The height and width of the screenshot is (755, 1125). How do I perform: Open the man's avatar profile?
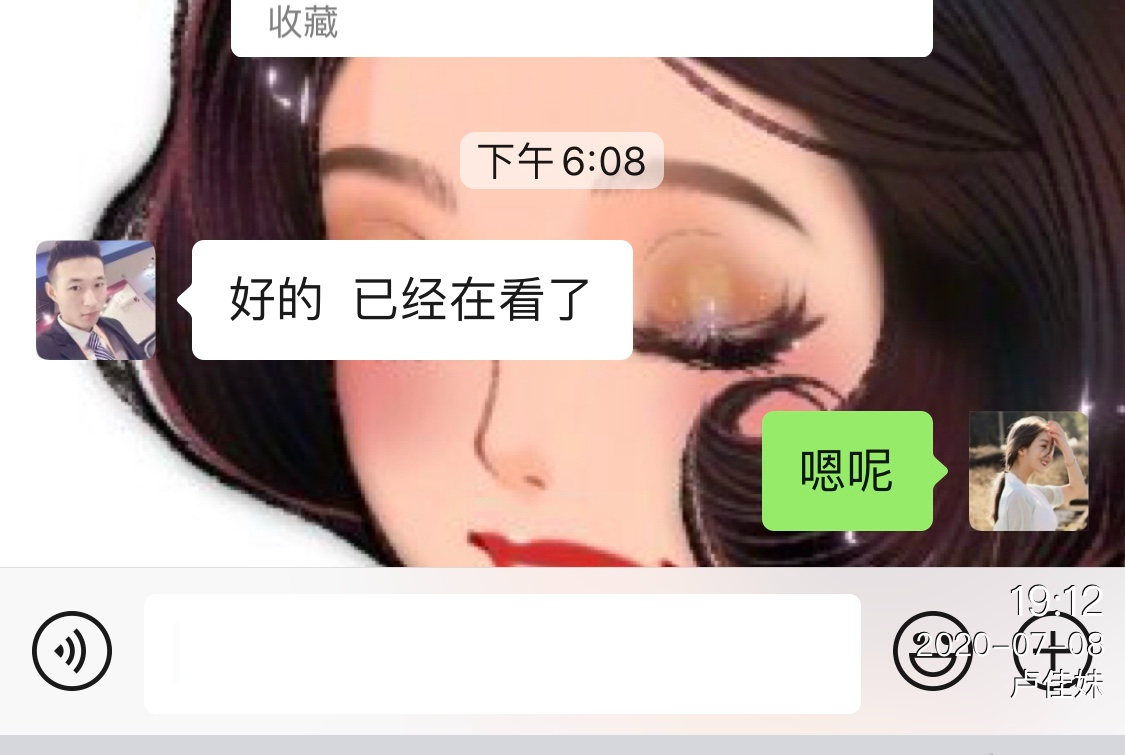(x=96, y=300)
